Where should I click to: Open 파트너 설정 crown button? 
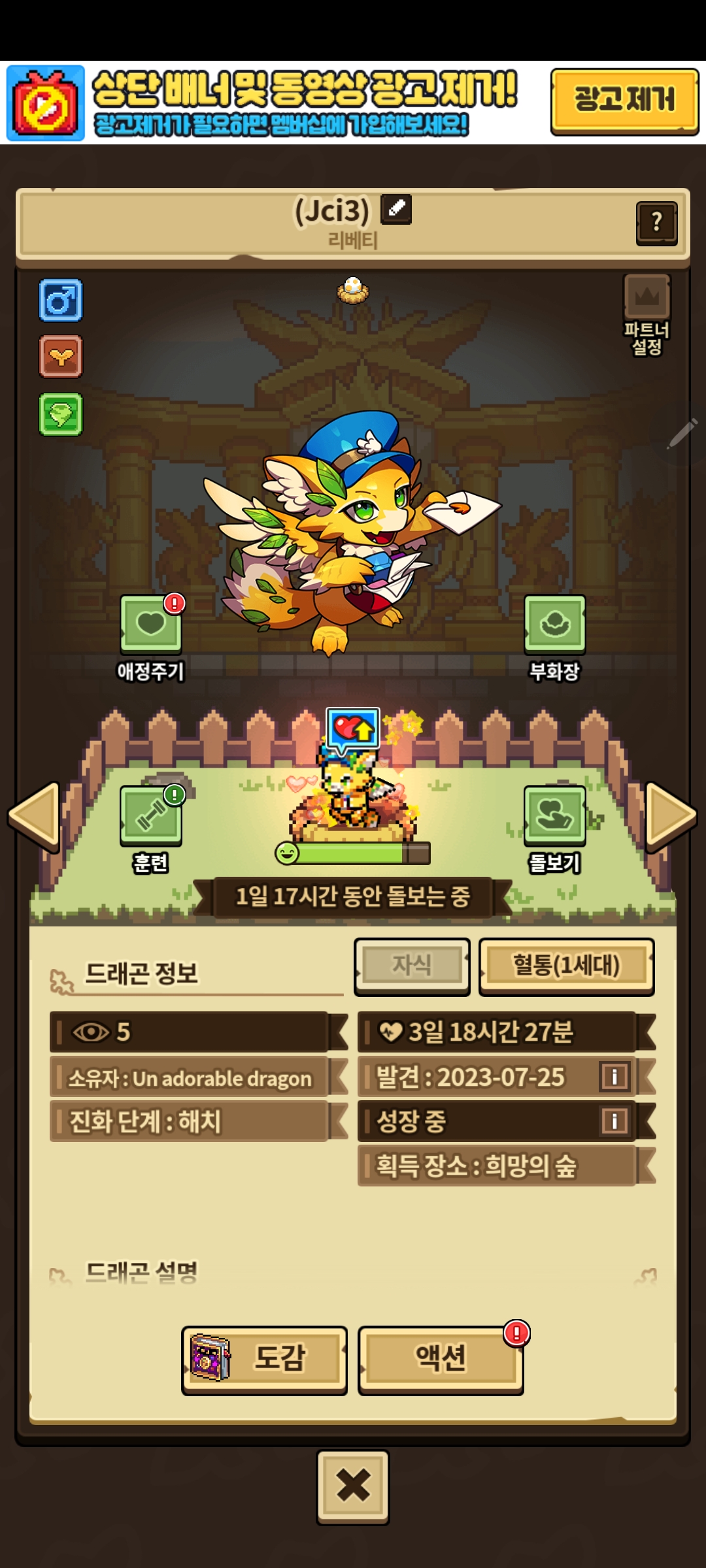point(647,298)
